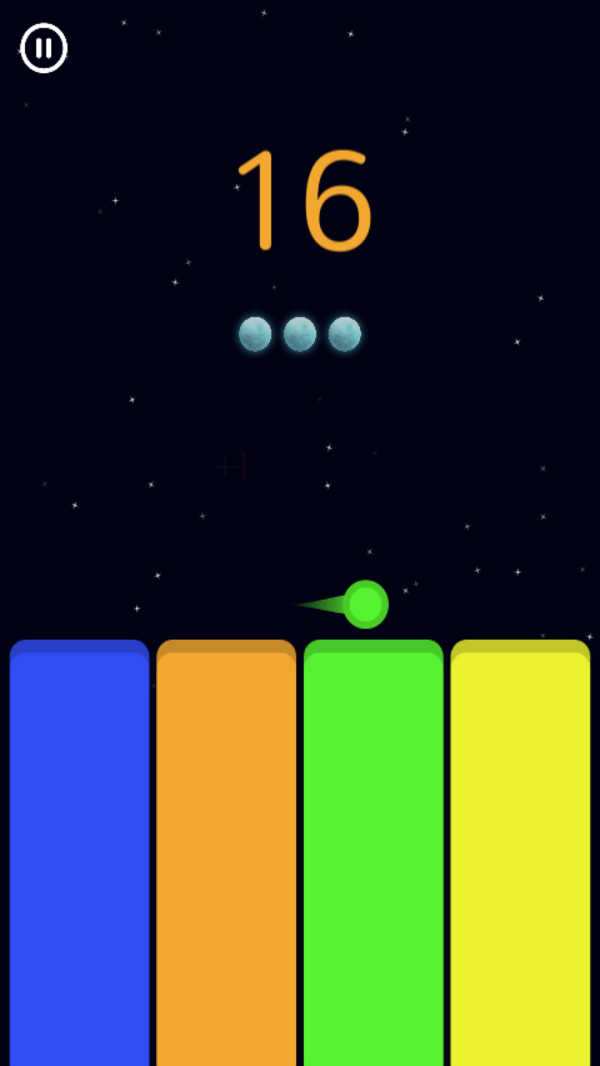This screenshot has width=600, height=1066.
Task: Select the orange color column
Action: (x=226, y=850)
